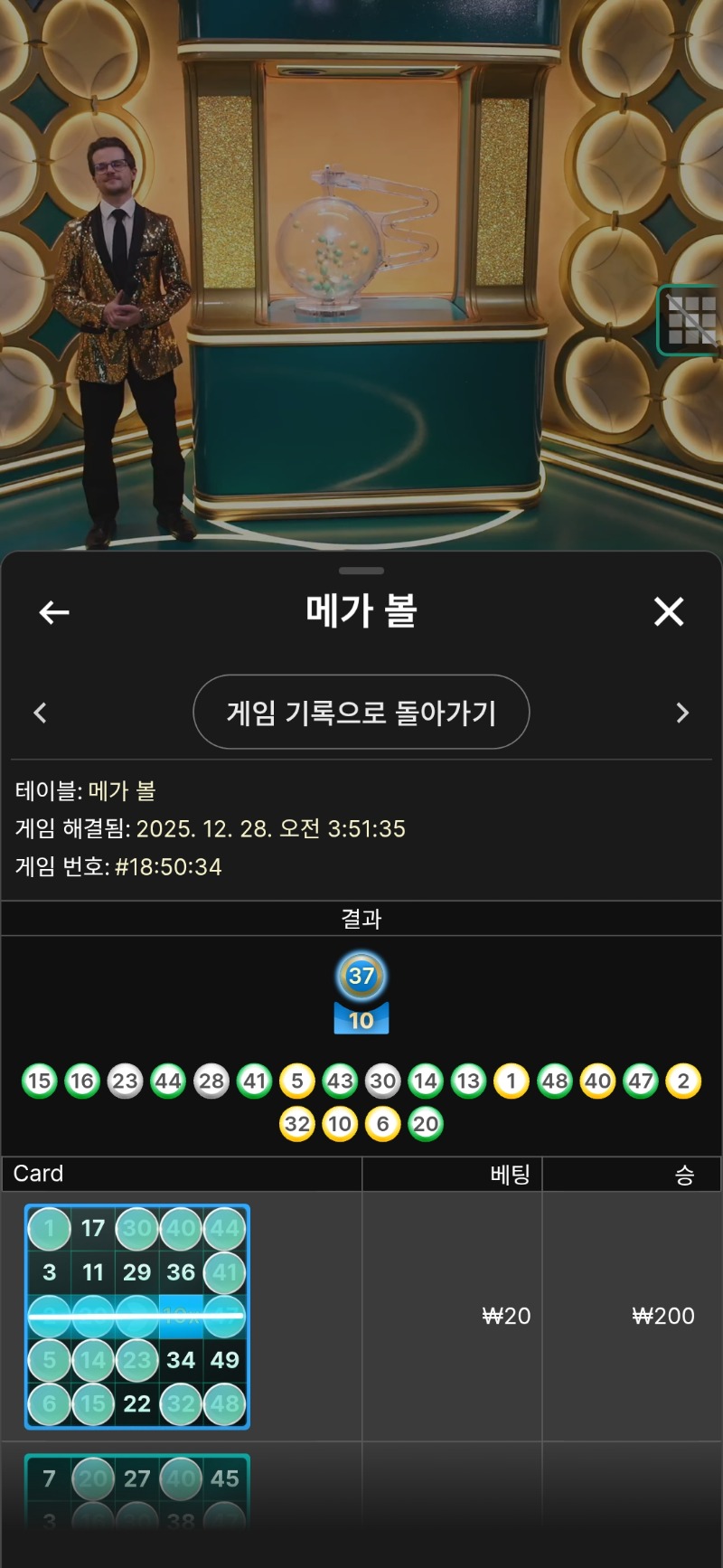Close the 메가 볼 history panel
This screenshot has width=723, height=1568.
[x=669, y=612]
